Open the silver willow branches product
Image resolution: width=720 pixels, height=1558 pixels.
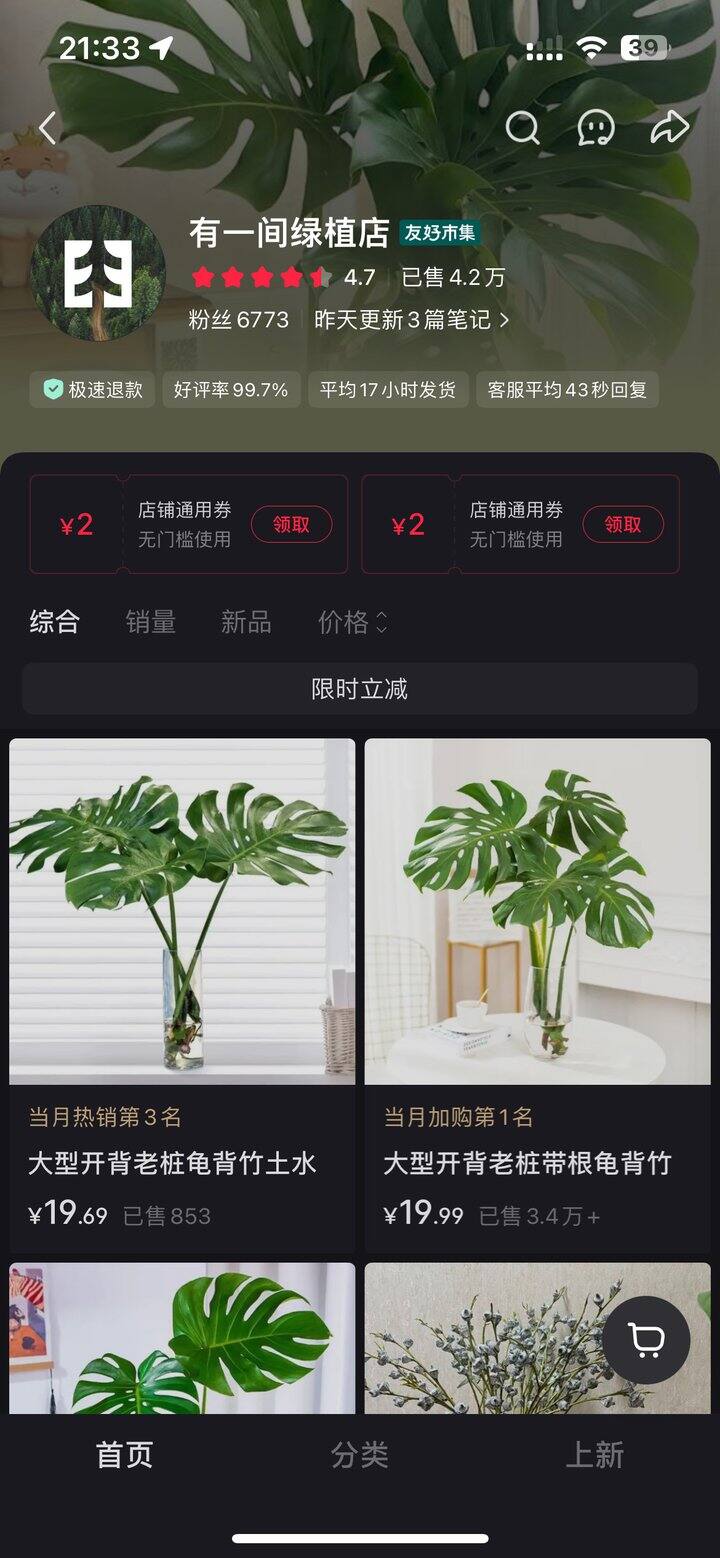490,1340
